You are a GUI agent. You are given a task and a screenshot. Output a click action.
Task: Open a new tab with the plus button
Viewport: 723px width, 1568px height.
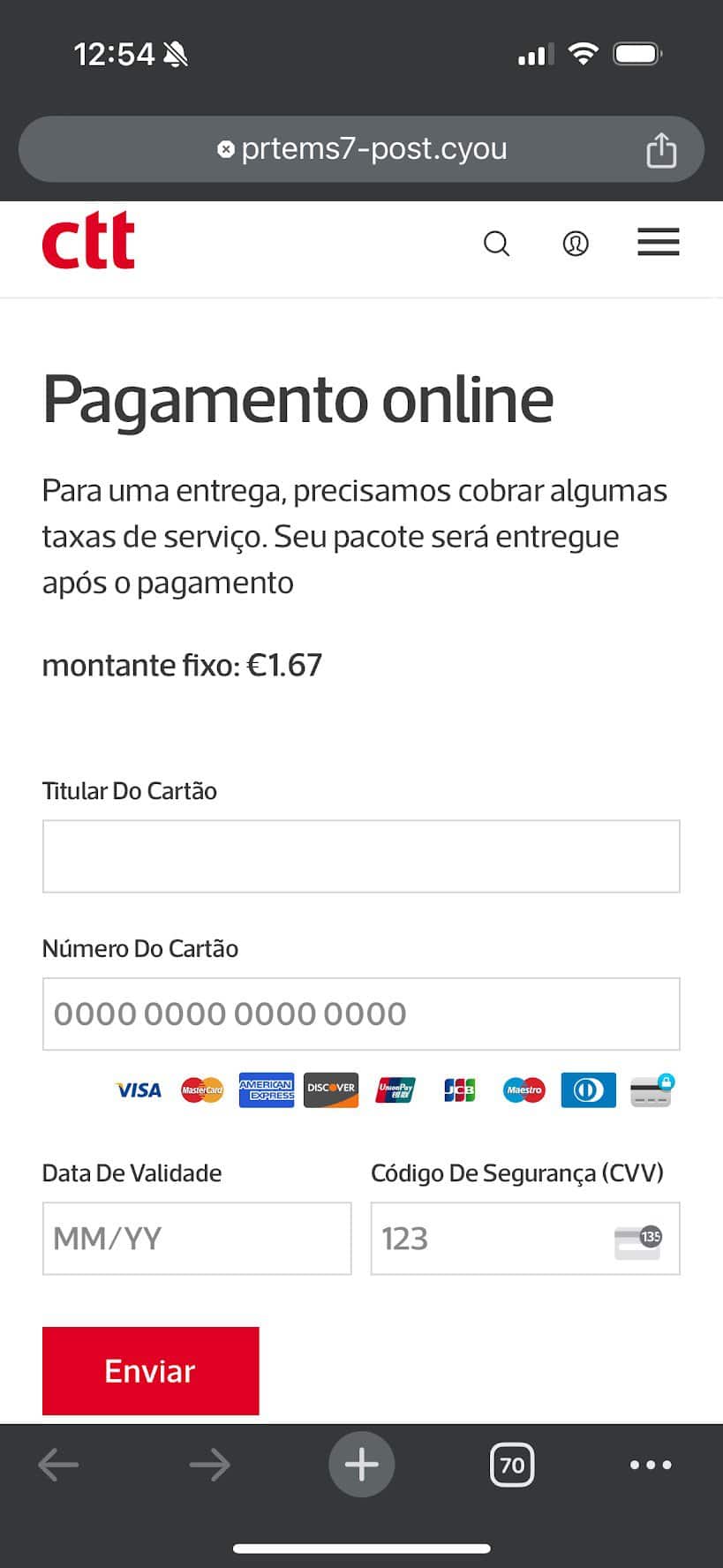(362, 1465)
